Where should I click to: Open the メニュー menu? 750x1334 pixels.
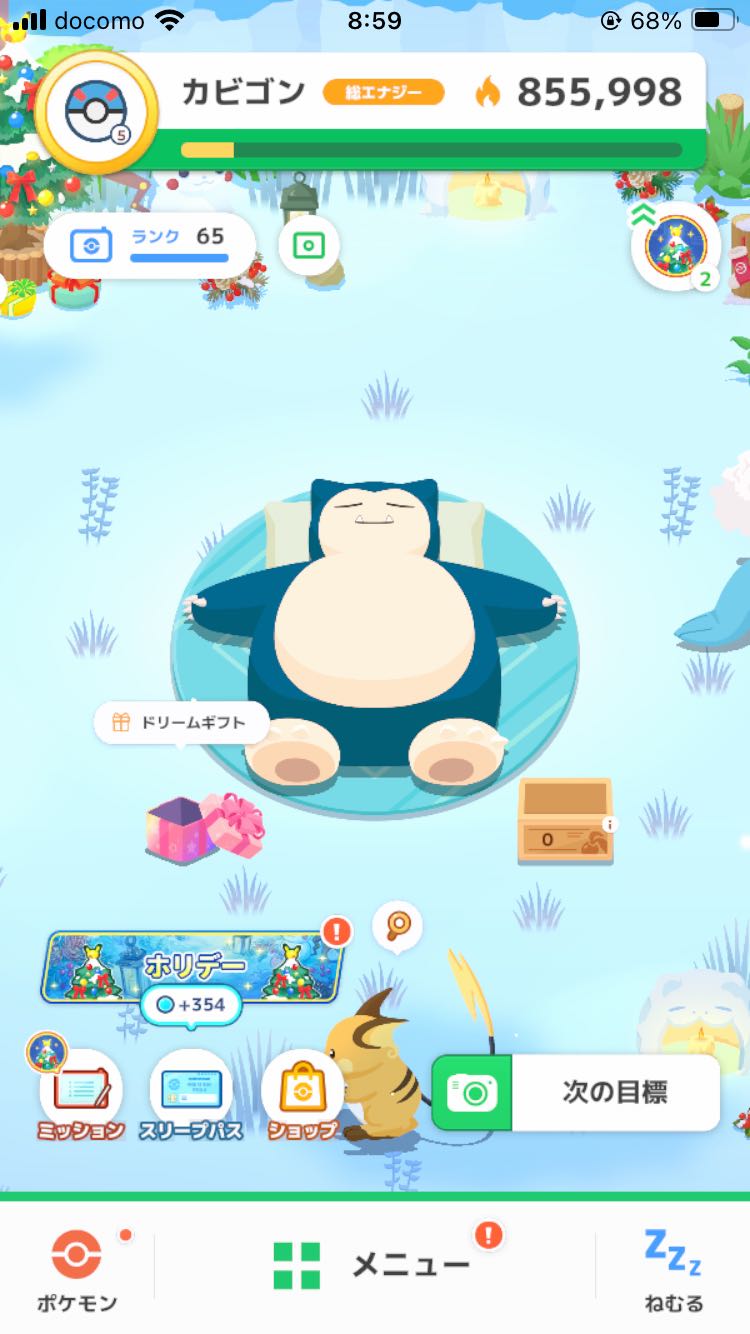point(372,1266)
